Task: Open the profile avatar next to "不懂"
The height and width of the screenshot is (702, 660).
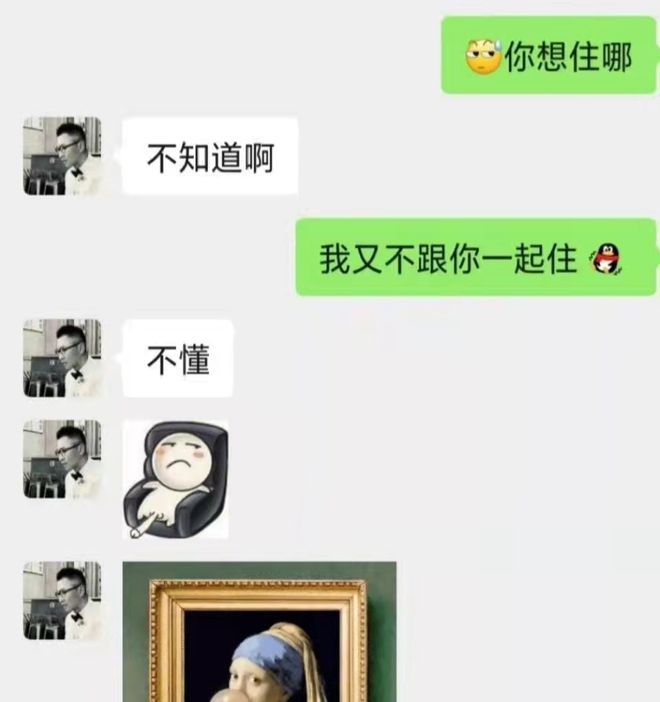Action: click(x=62, y=358)
